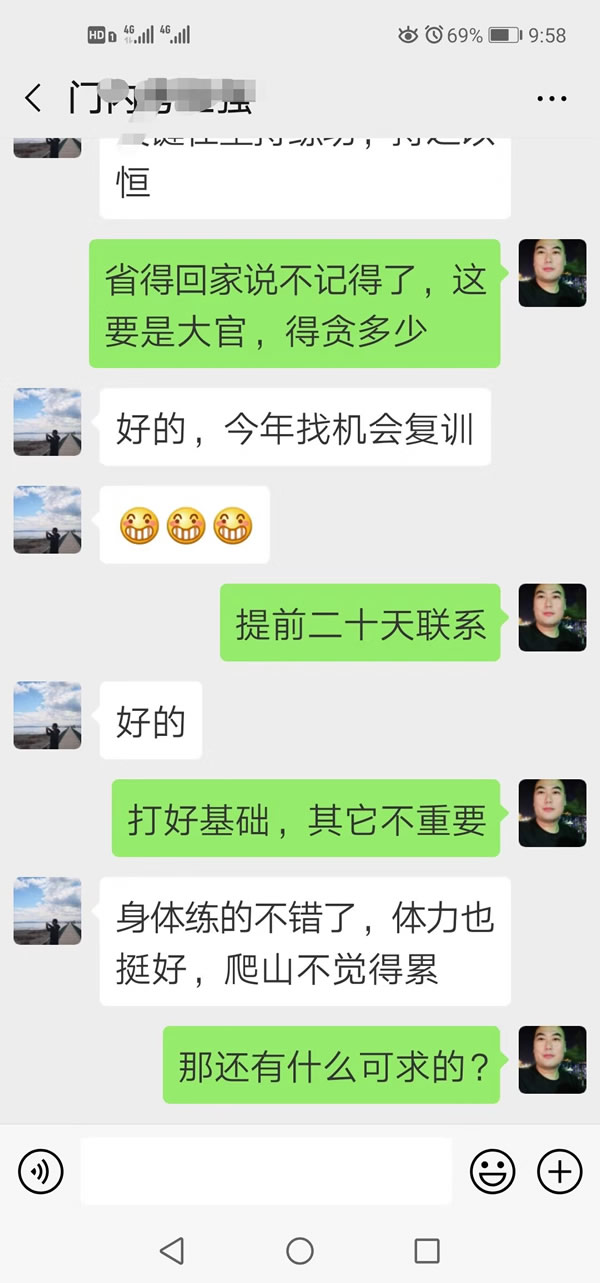Tap the system home button
Screen dimensions: 600x1283
(300, 1250)
